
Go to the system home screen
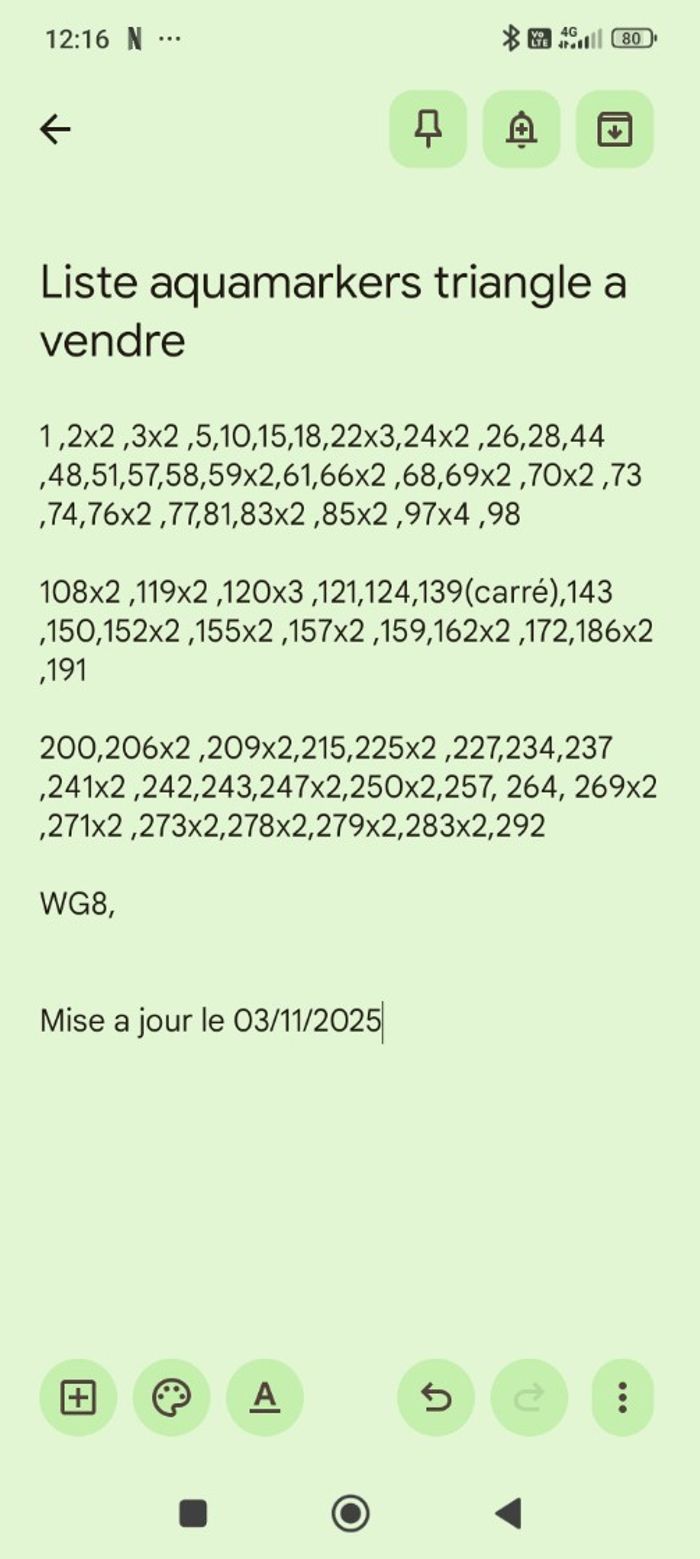pos(350,1513)
